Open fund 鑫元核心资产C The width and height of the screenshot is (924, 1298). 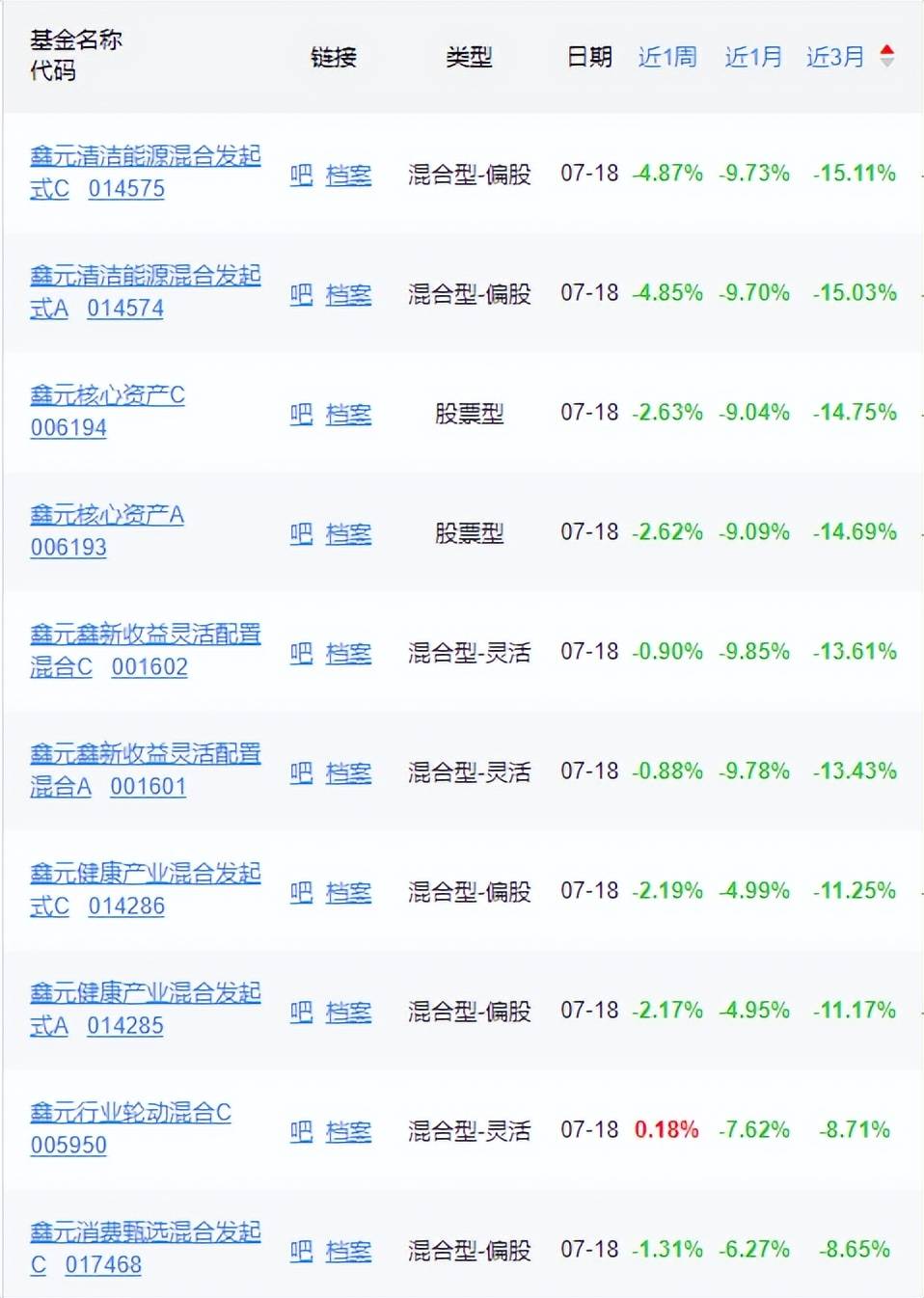point(107,395)
